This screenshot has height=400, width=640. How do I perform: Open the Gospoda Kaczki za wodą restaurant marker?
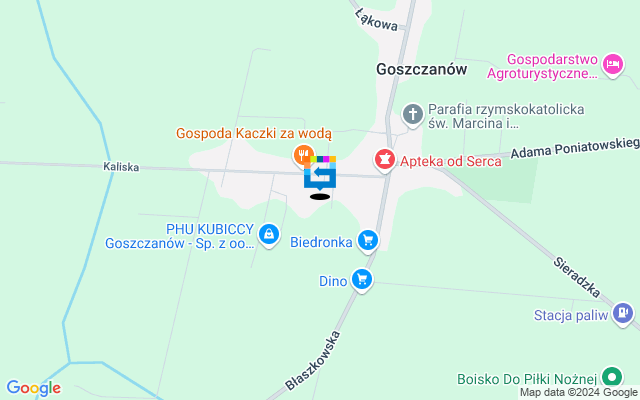click(300, 155)
